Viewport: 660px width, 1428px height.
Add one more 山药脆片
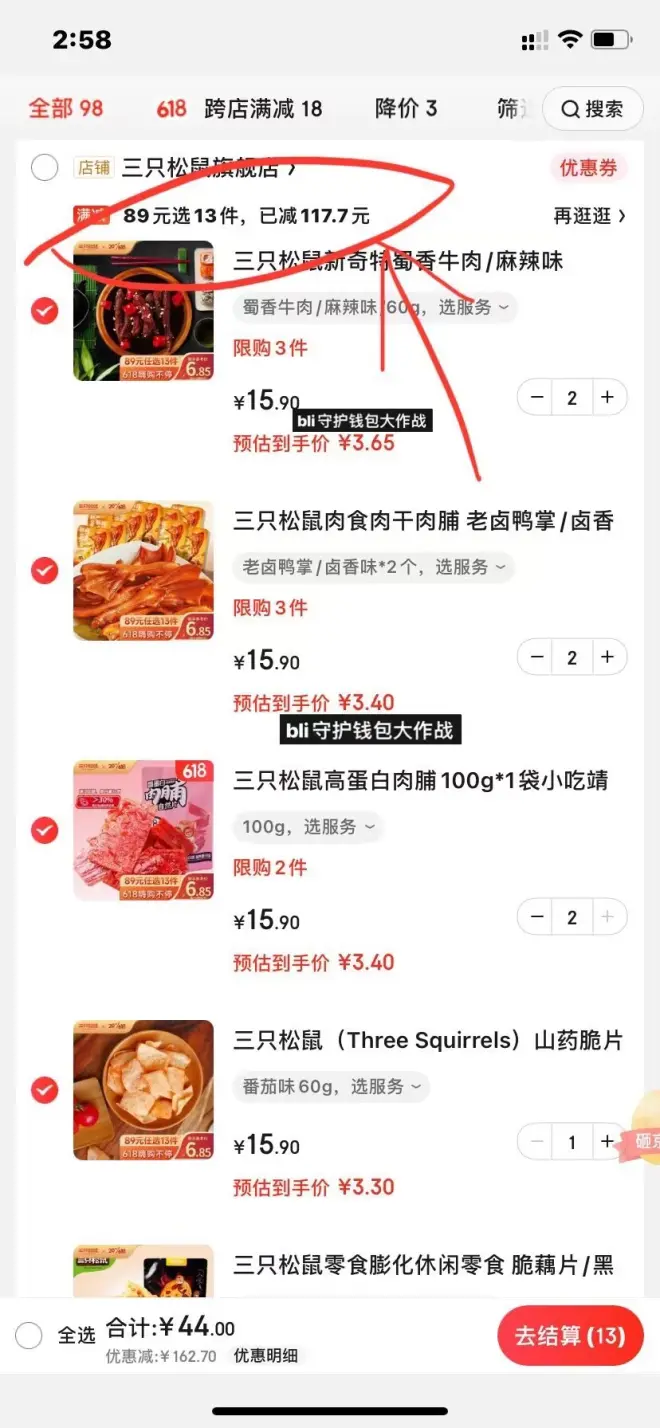pyautogui.click(x=607, y=1141)
